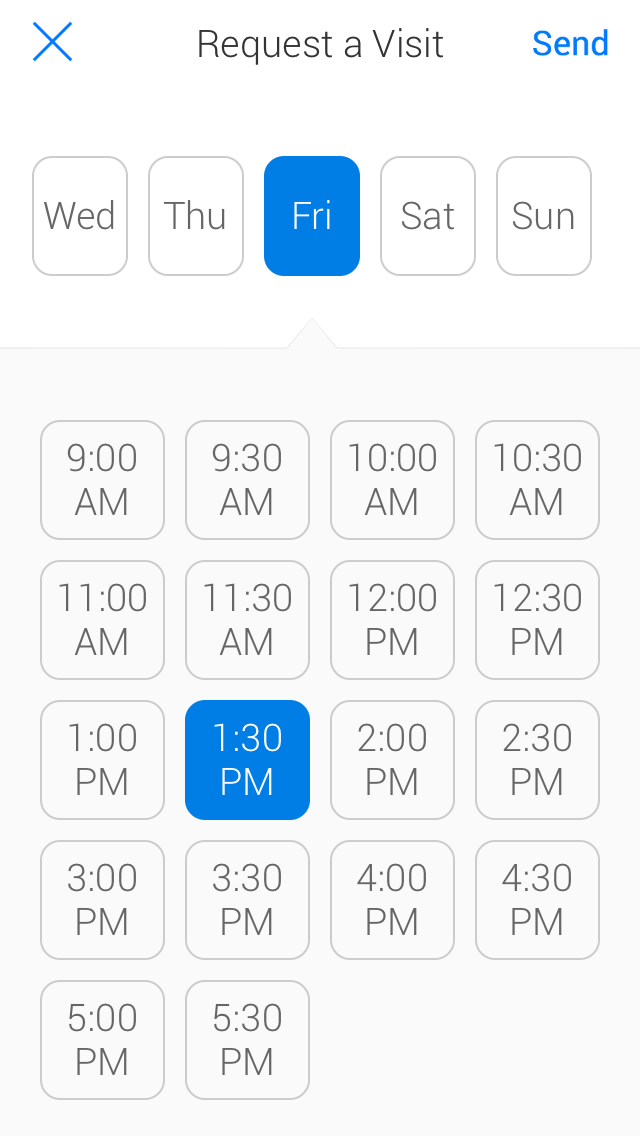Pick Sat for the visit
640x1136 pixels.
click(428, 216)
